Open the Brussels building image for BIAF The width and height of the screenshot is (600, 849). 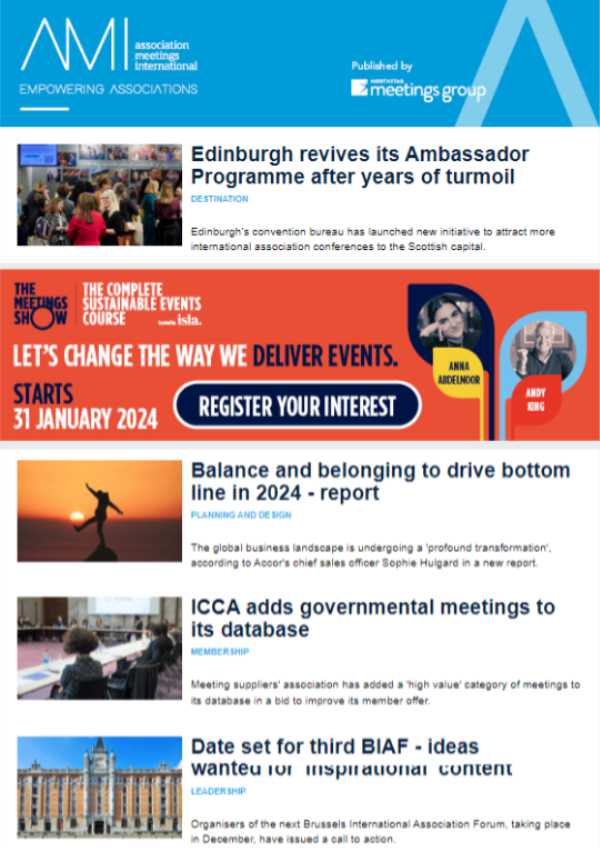(100, 786)
